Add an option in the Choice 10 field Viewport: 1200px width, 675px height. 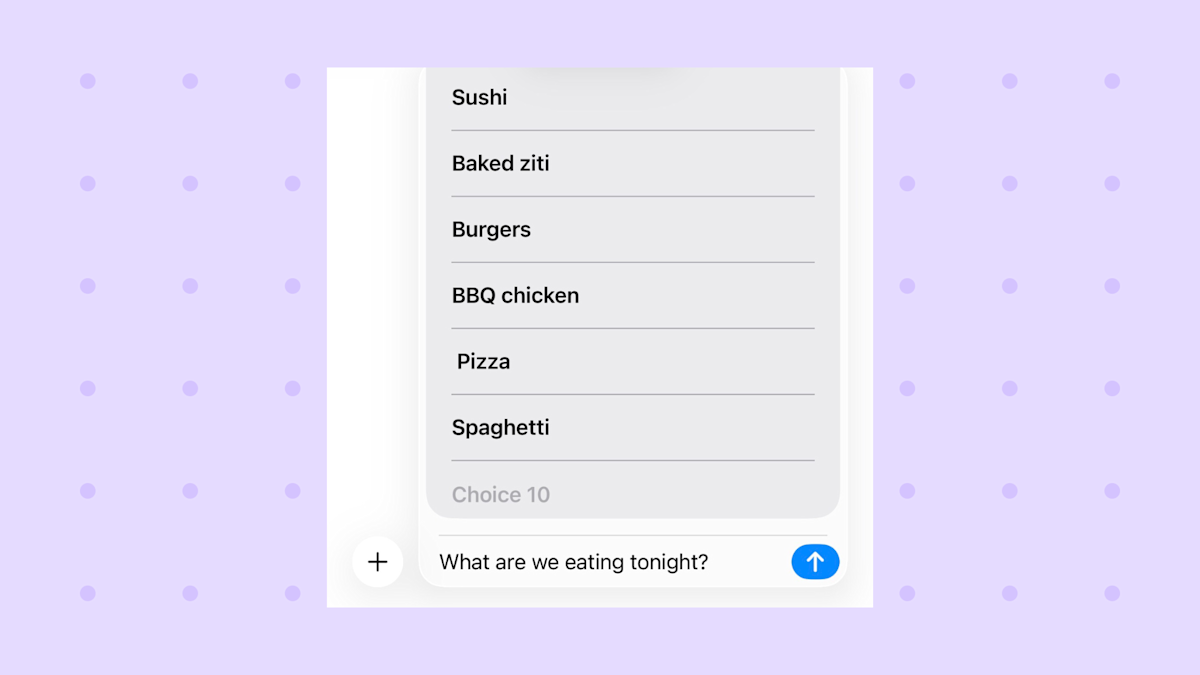[x=632, y=494]
